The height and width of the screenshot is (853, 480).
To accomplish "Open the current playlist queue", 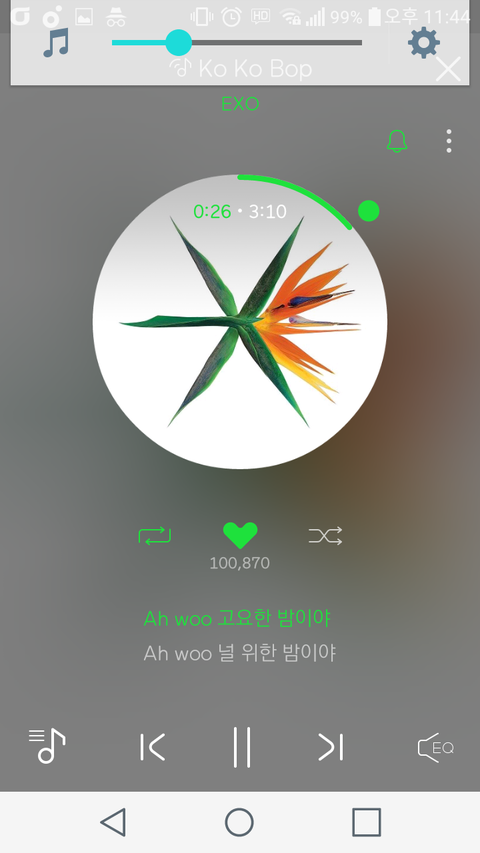I will [47, 746].
